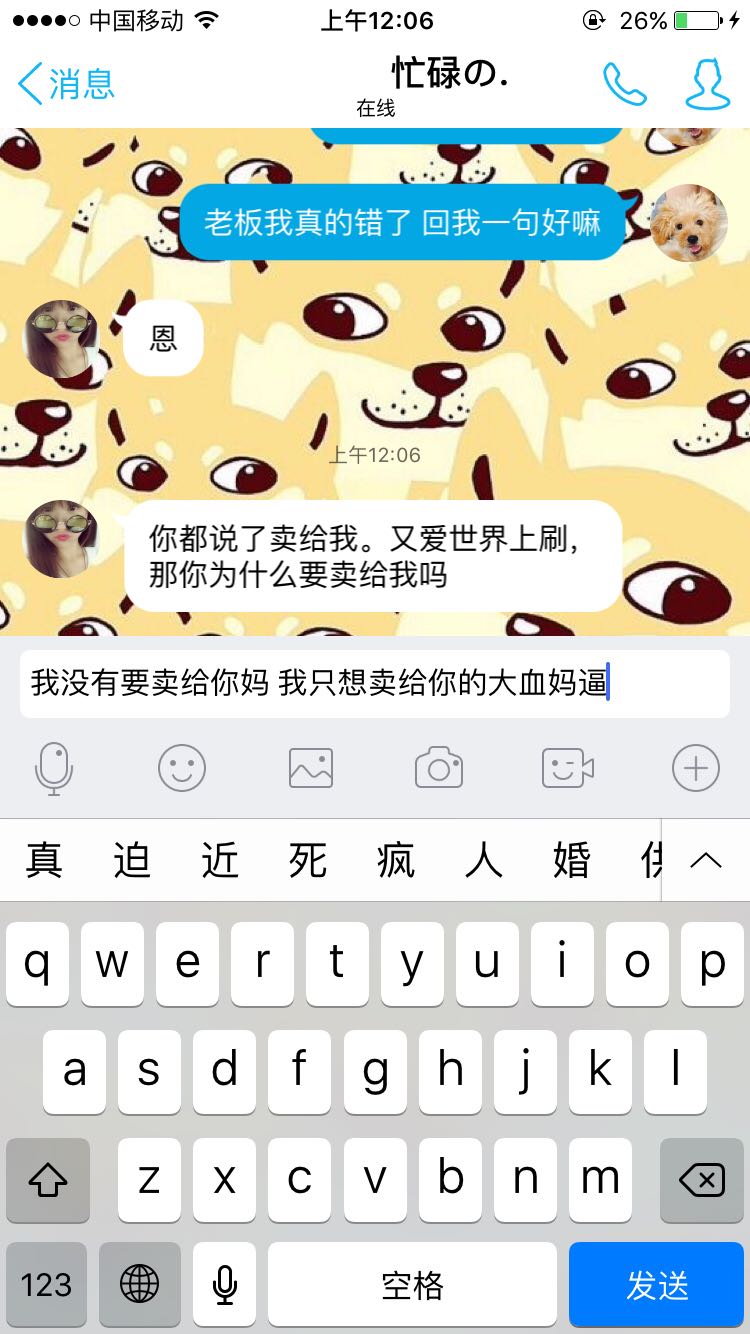This screenshot has width=750, height=1334.
Task: Choose the candidate word 疯
Action: coord(395,860)
